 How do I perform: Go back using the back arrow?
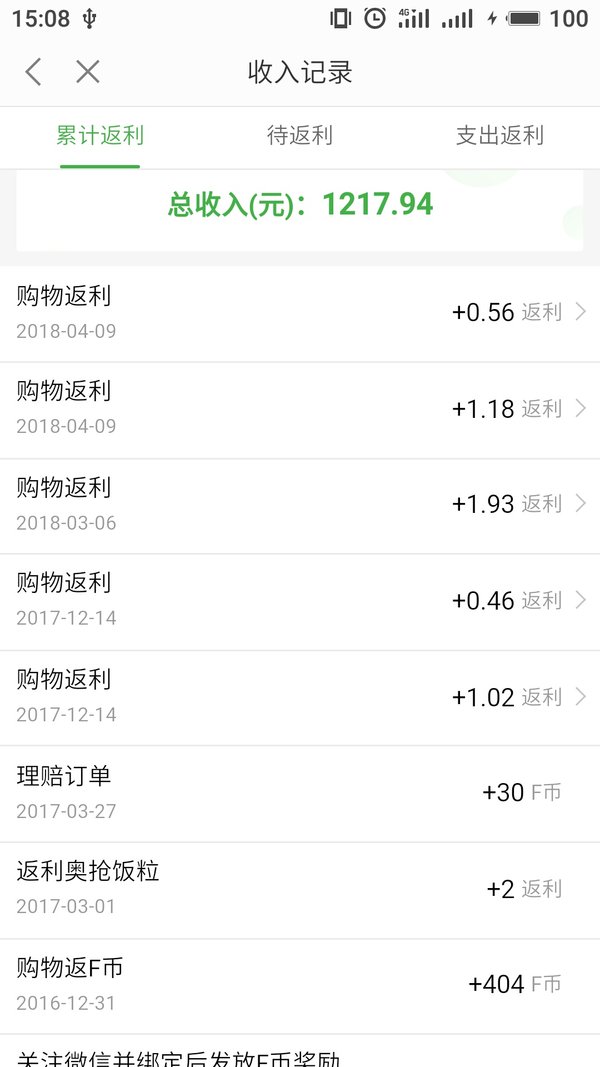tap(33, 71)
